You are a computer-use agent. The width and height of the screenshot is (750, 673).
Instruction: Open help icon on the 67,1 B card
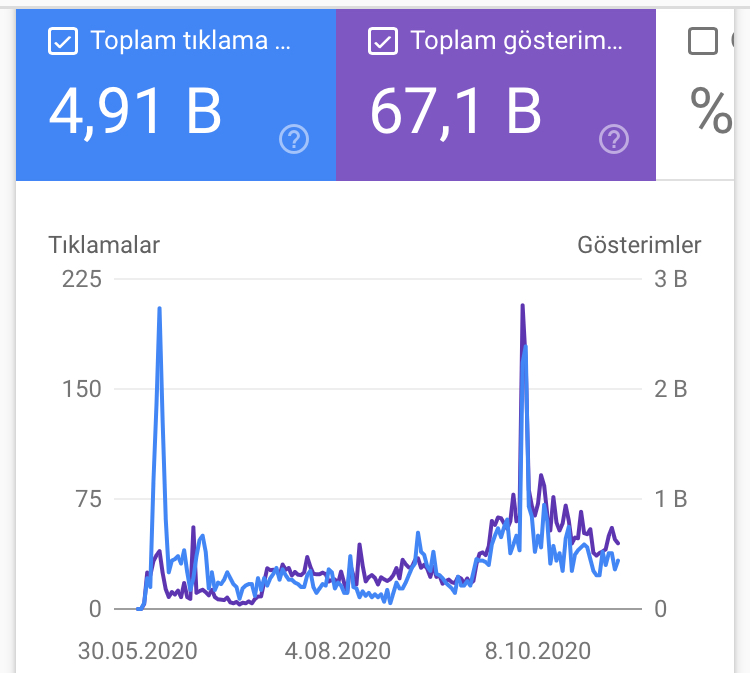(614, 139)
